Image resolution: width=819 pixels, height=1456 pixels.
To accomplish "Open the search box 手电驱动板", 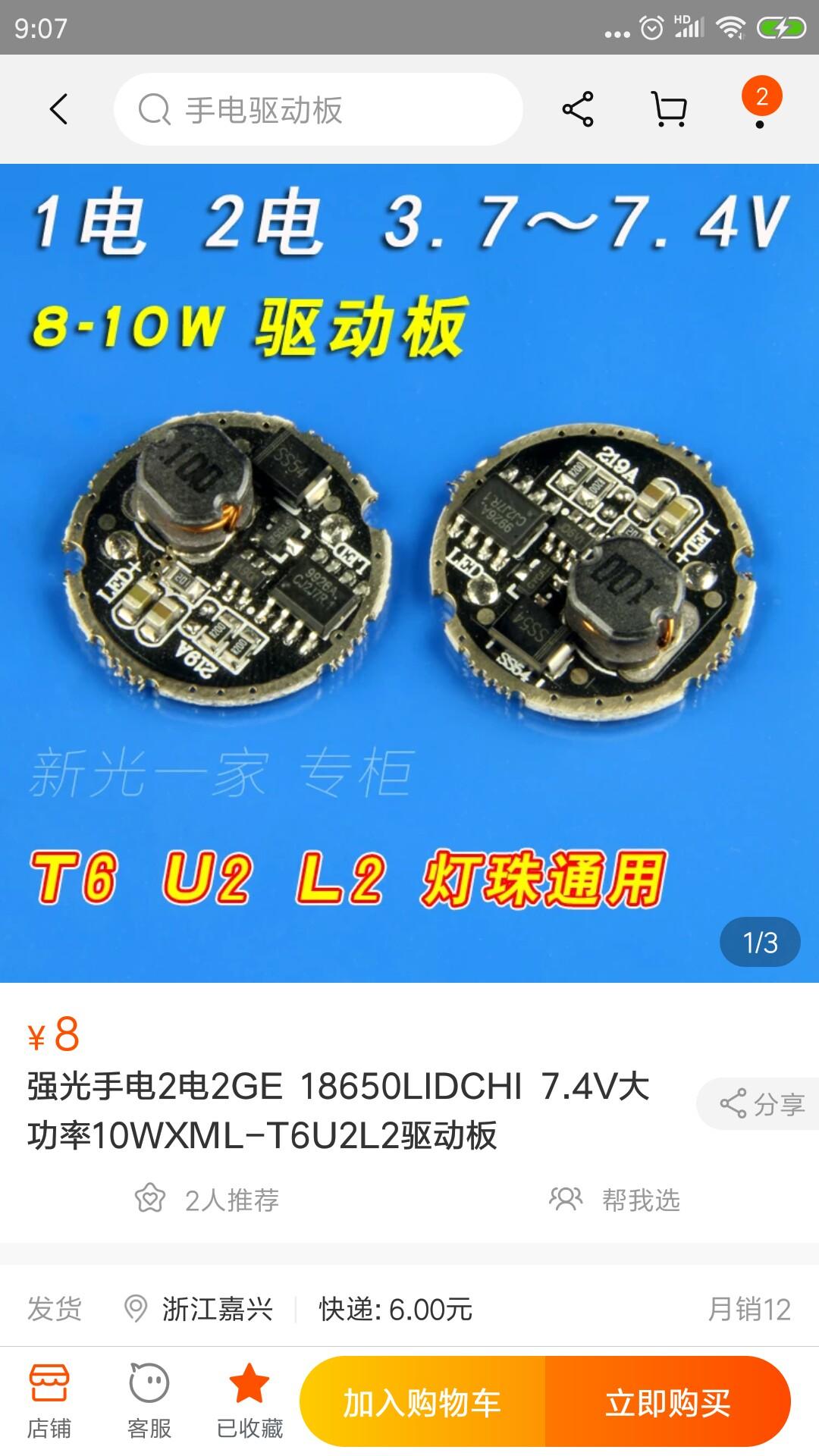I will pos(318,109).
